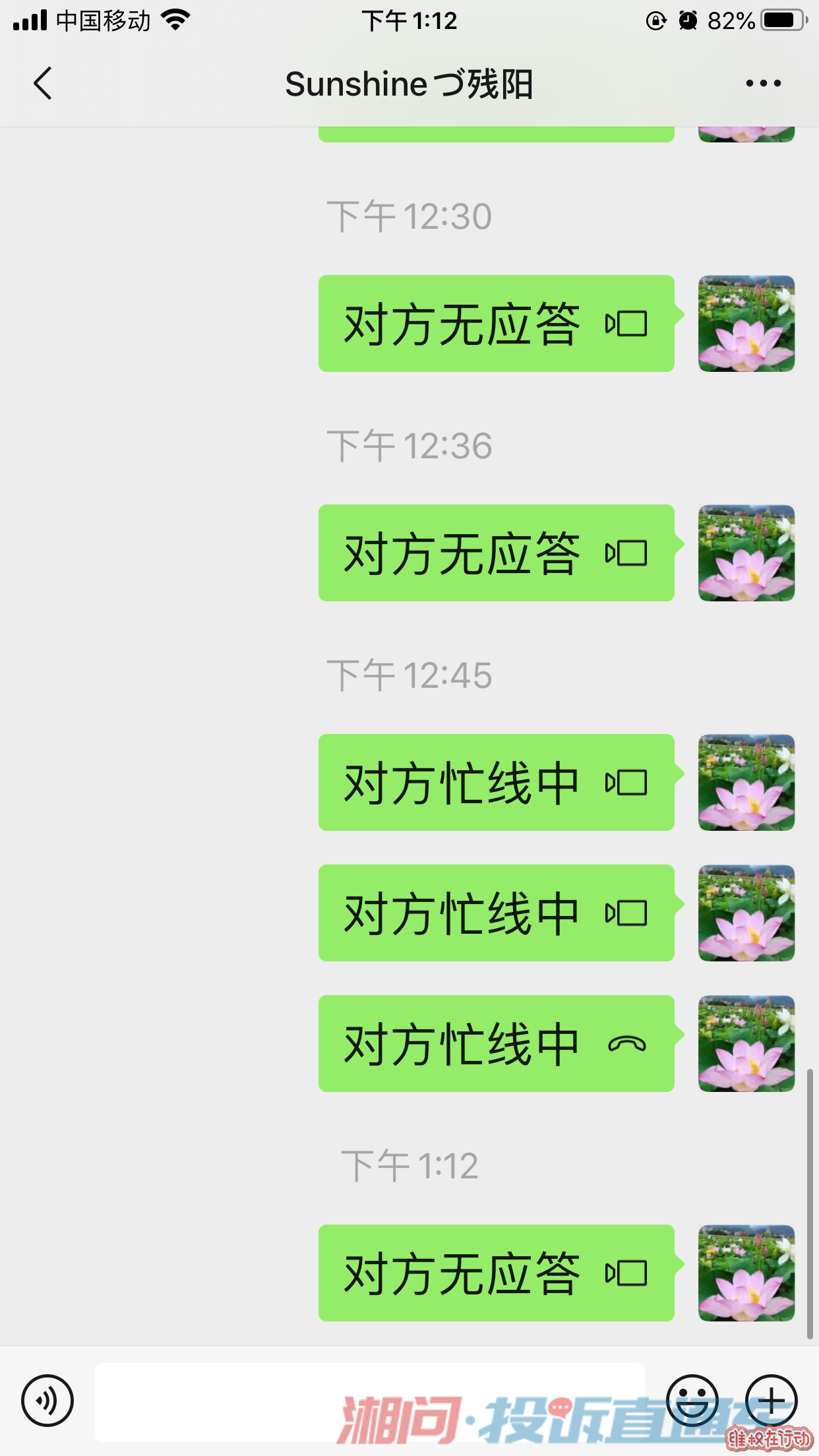The image size is (819, 1456).
Task: Redial video call from 1:12 bubble
Action: (496, 1273)
